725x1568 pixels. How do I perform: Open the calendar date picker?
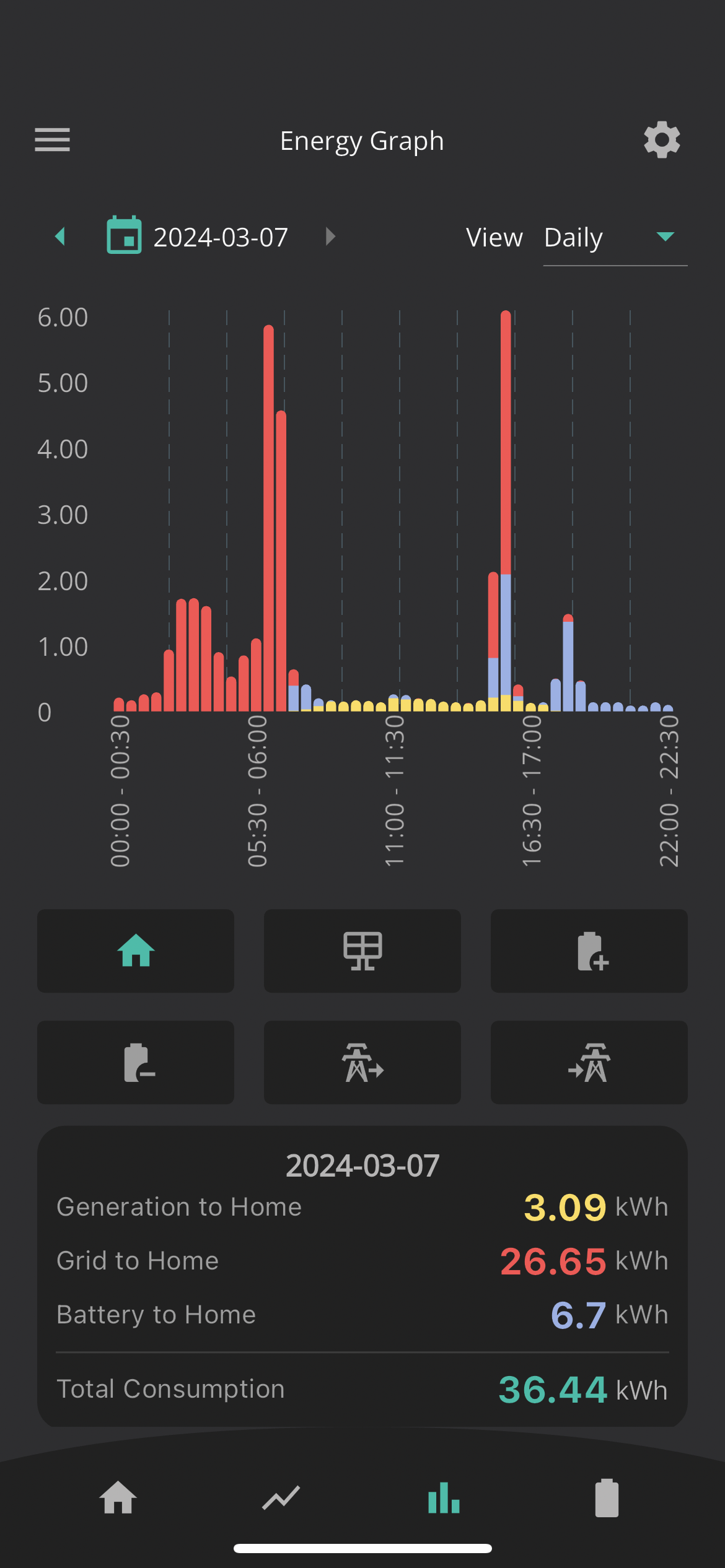pos(124,235)
